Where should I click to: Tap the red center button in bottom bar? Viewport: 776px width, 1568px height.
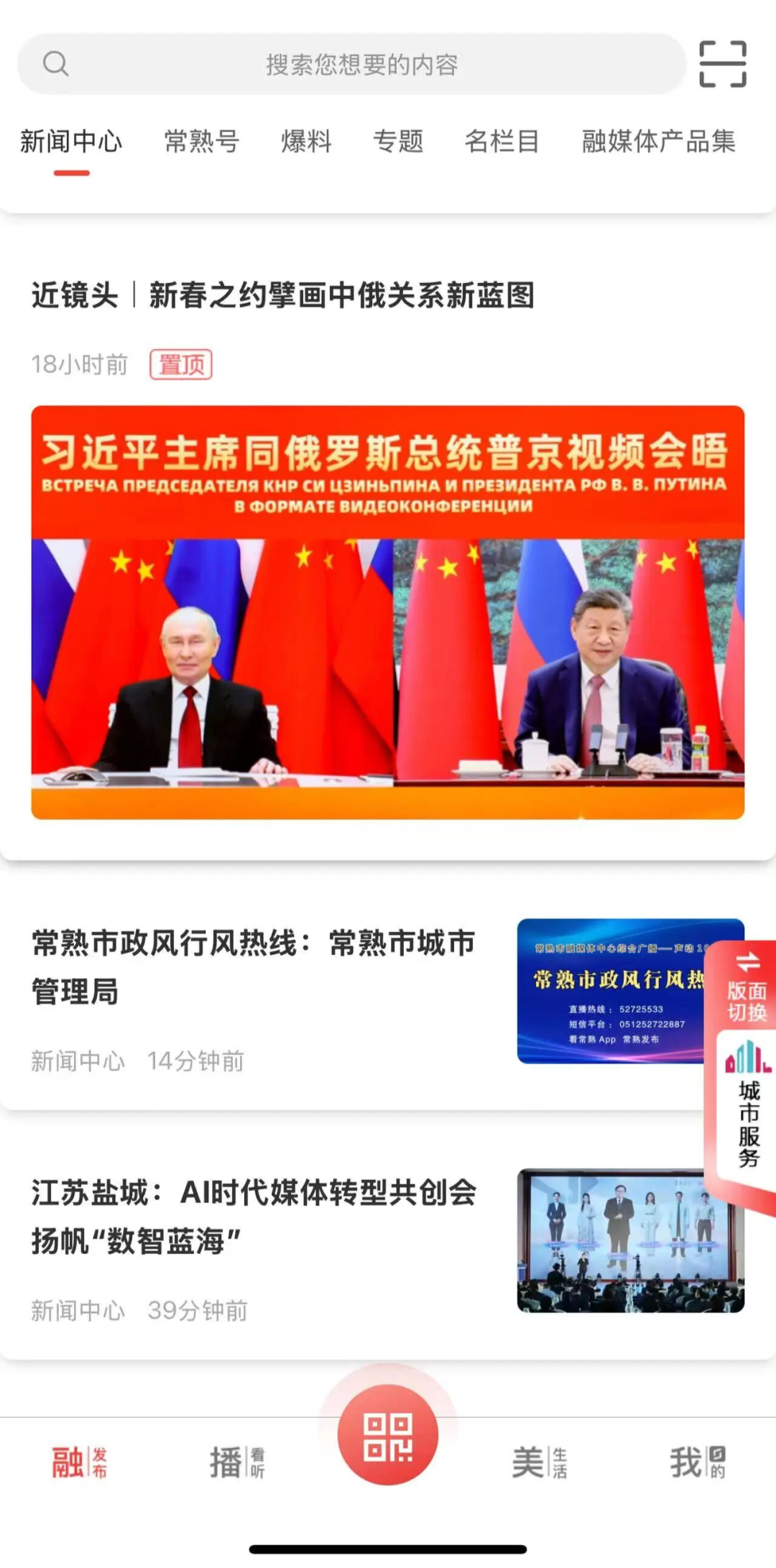(388, 1436)
